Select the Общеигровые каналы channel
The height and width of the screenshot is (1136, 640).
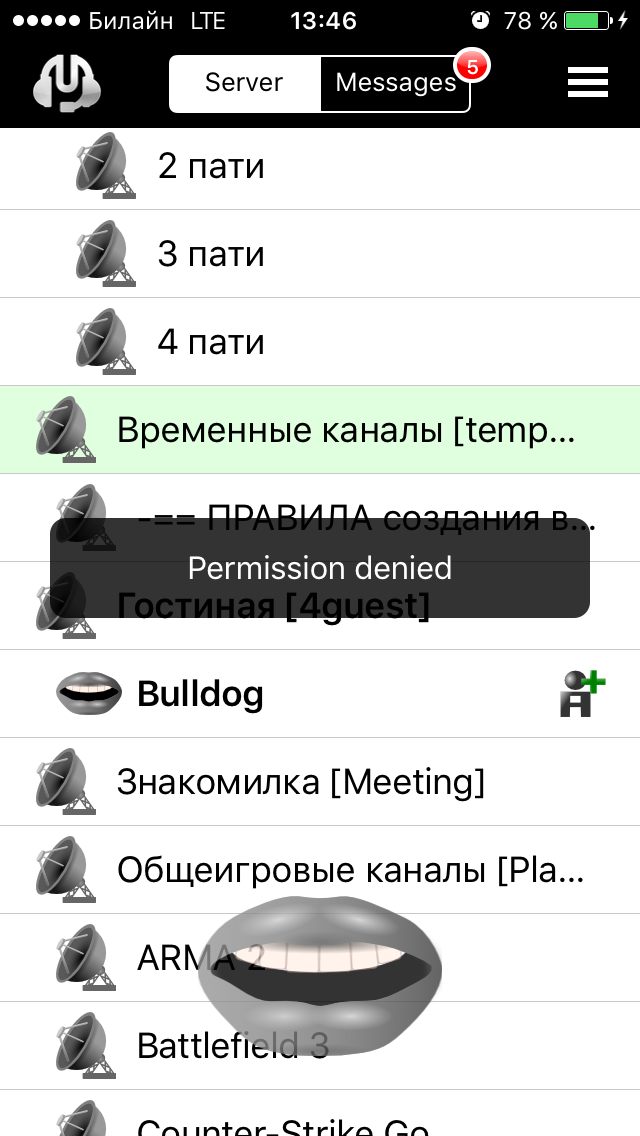click(x=350, y=870)
